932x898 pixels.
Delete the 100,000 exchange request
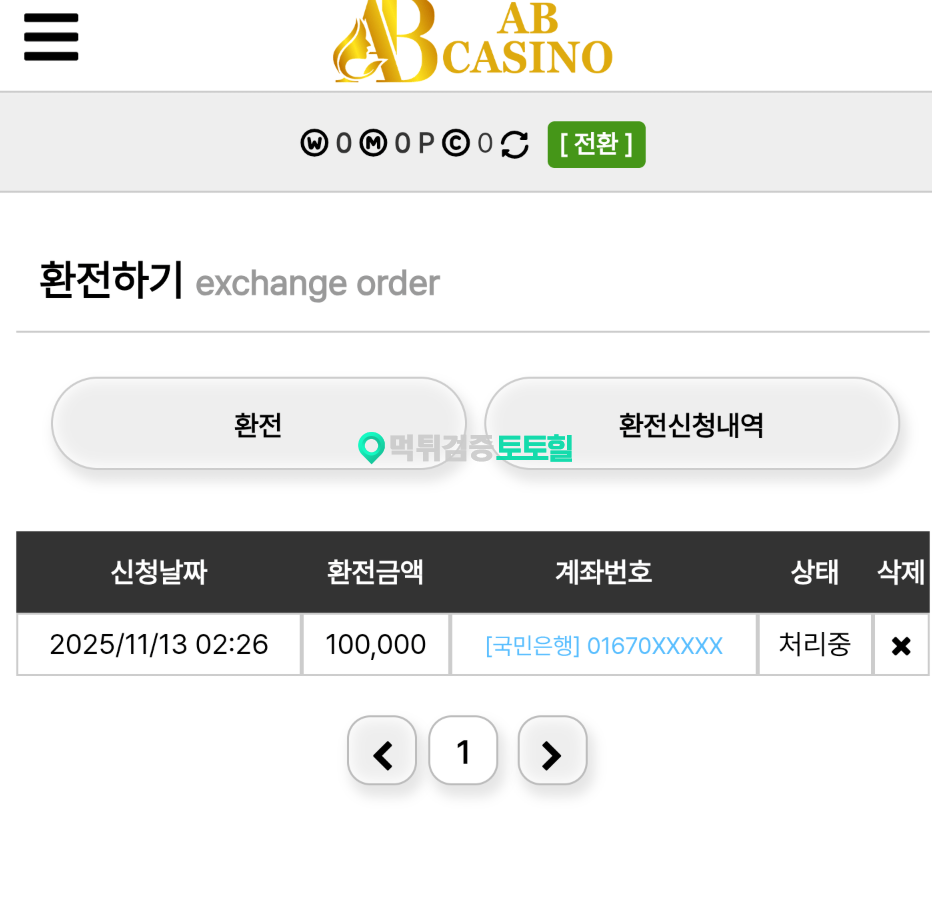coord(900,646)
